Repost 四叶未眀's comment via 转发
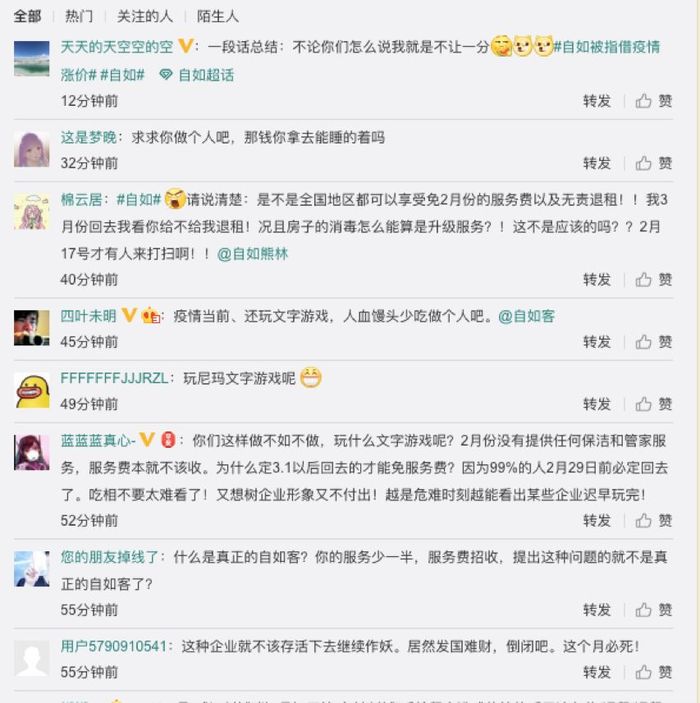This screenshot has height=703, width=700. [x=597, y=342]
